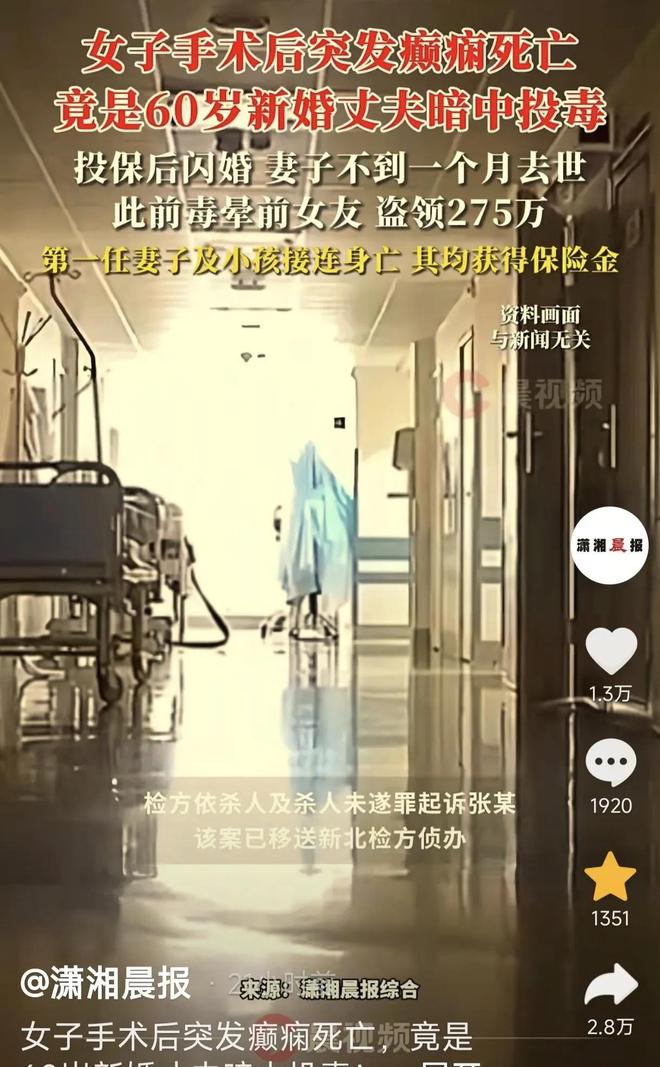
Task: Open 潇湘晨报 profile avatar
Action: click(x=610, y=545)
